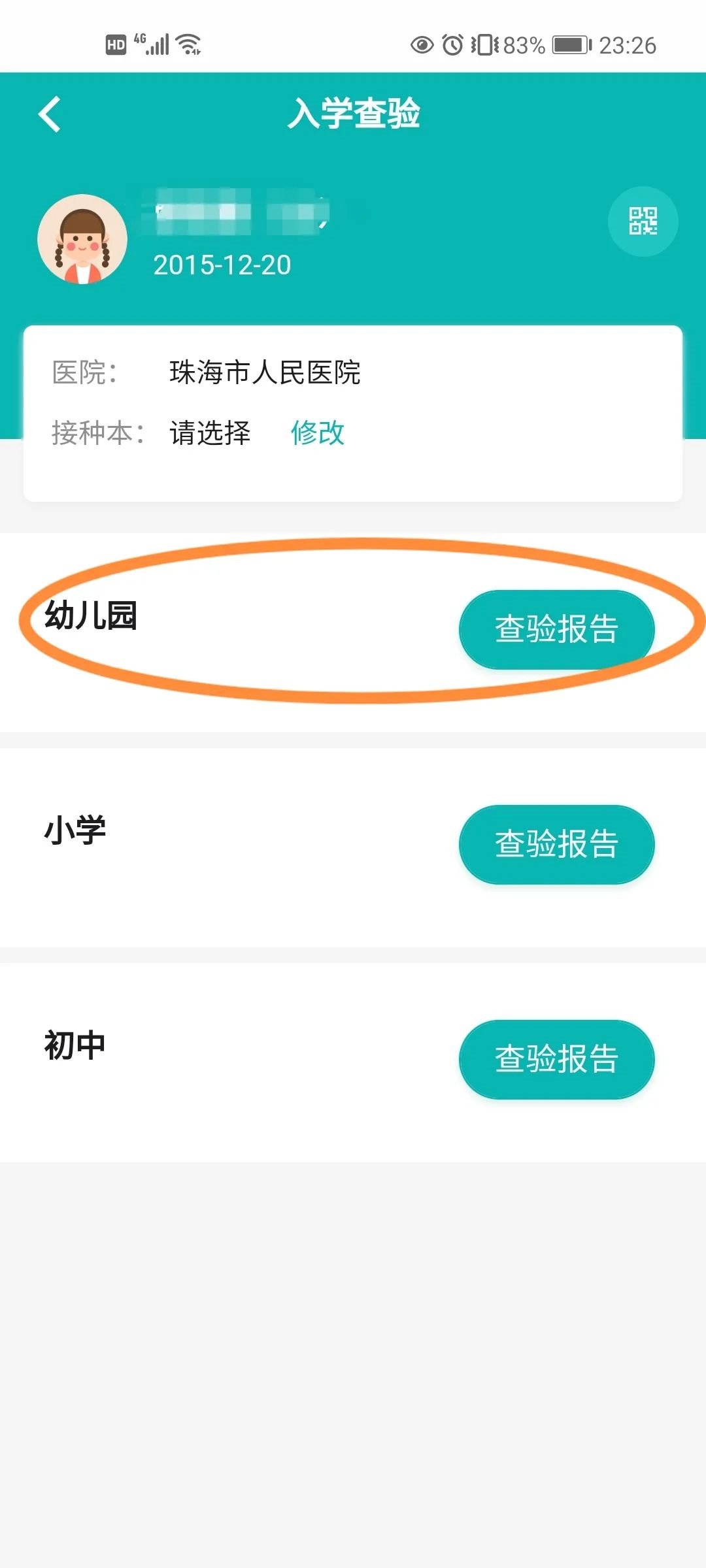View 查验报告 for 小学
The width and height of the screenshot is (706, 1568).
556,844
